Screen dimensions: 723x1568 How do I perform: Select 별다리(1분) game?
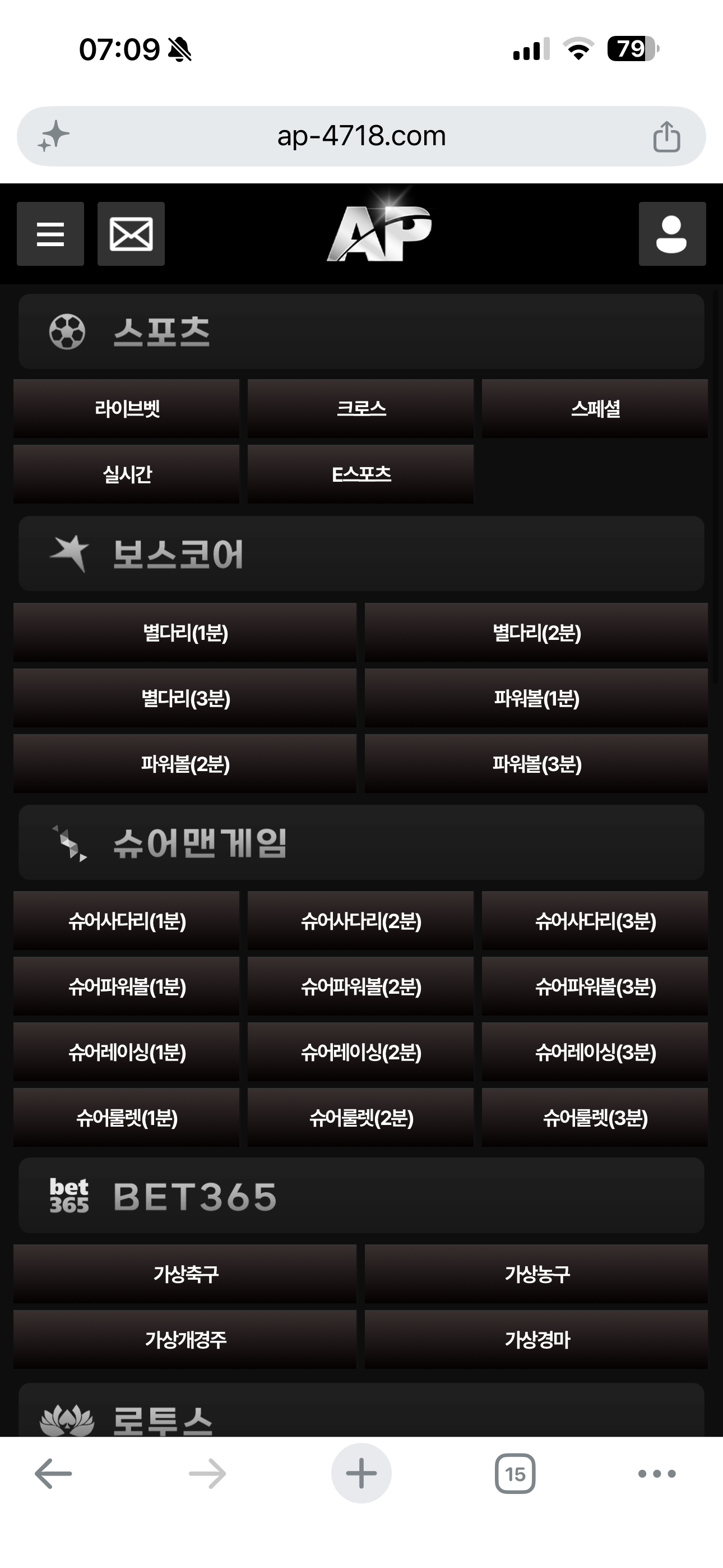coord(184,633)
